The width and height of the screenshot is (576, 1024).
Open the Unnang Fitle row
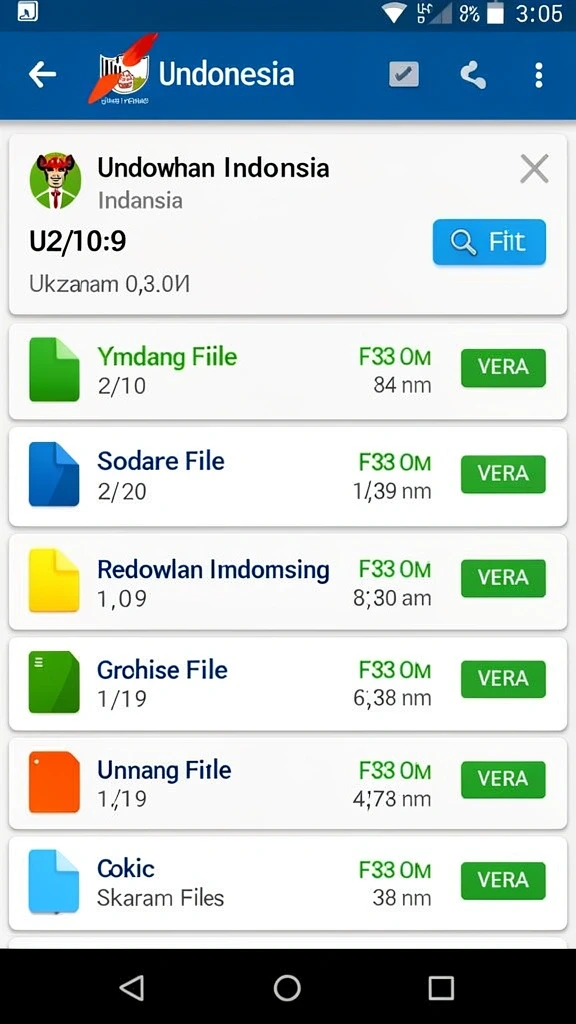tap(287, 784)
